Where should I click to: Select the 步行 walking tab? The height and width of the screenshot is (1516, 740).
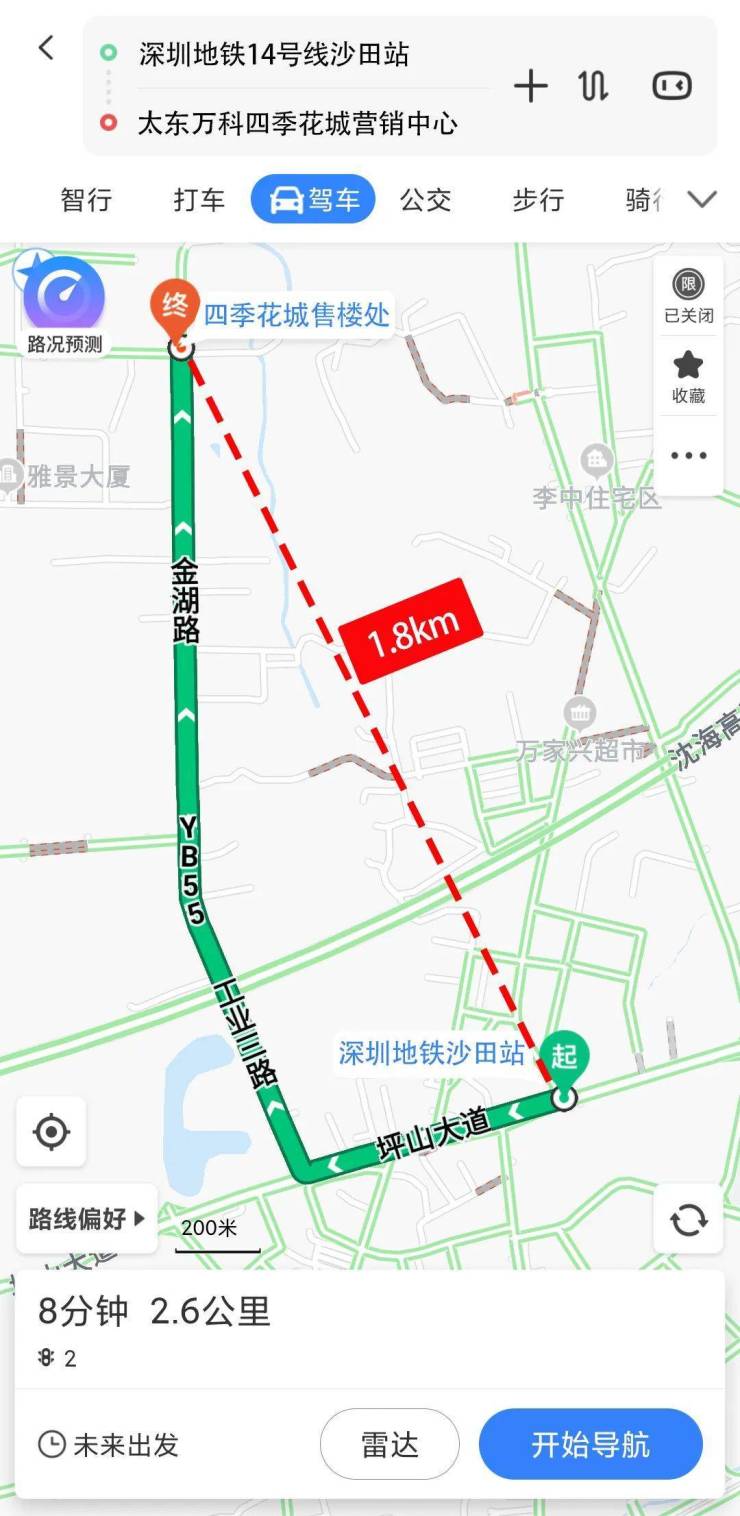point(538,200)
